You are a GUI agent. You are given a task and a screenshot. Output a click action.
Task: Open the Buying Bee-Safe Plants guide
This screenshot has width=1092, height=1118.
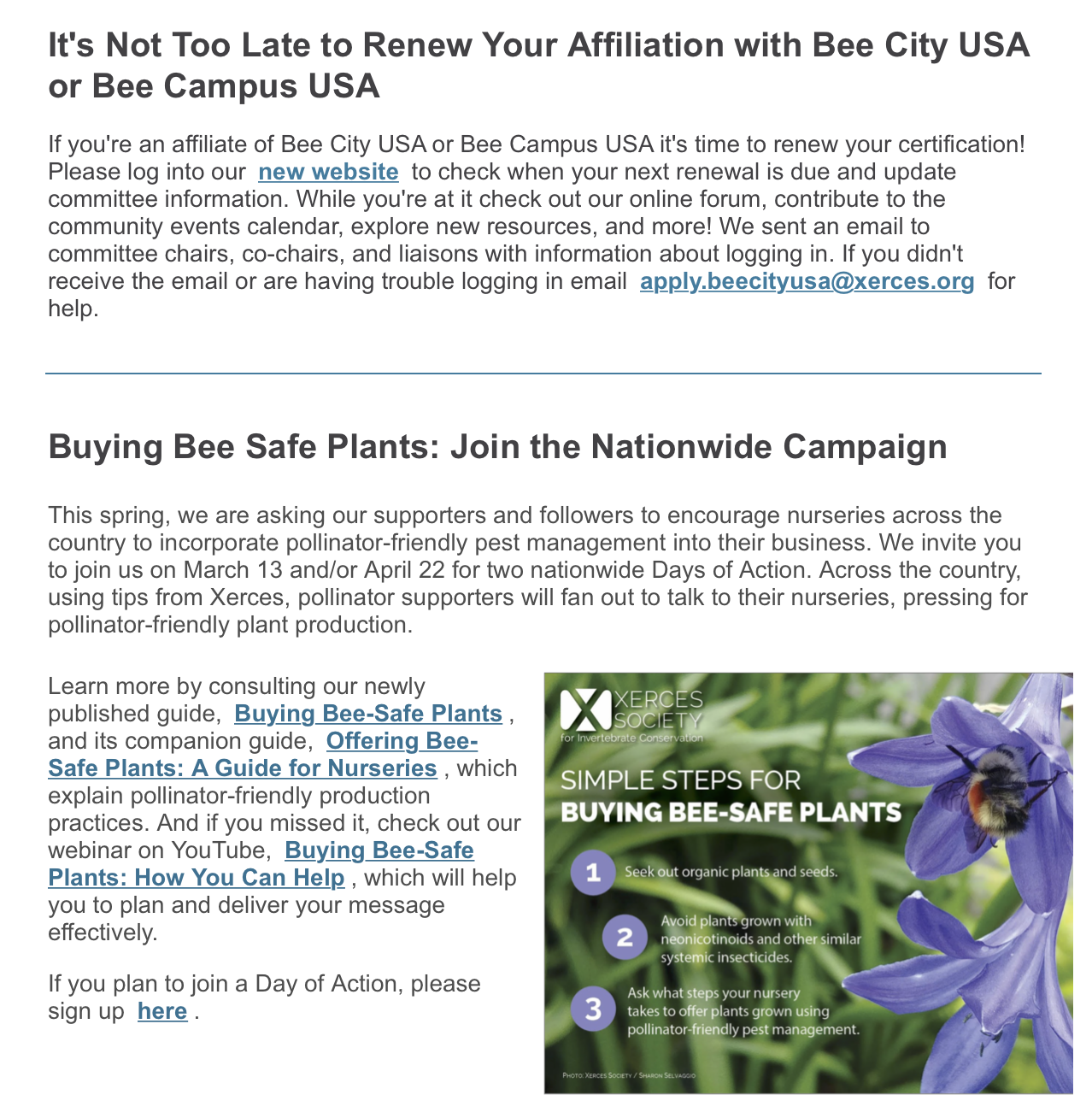[x=368, y=714]
